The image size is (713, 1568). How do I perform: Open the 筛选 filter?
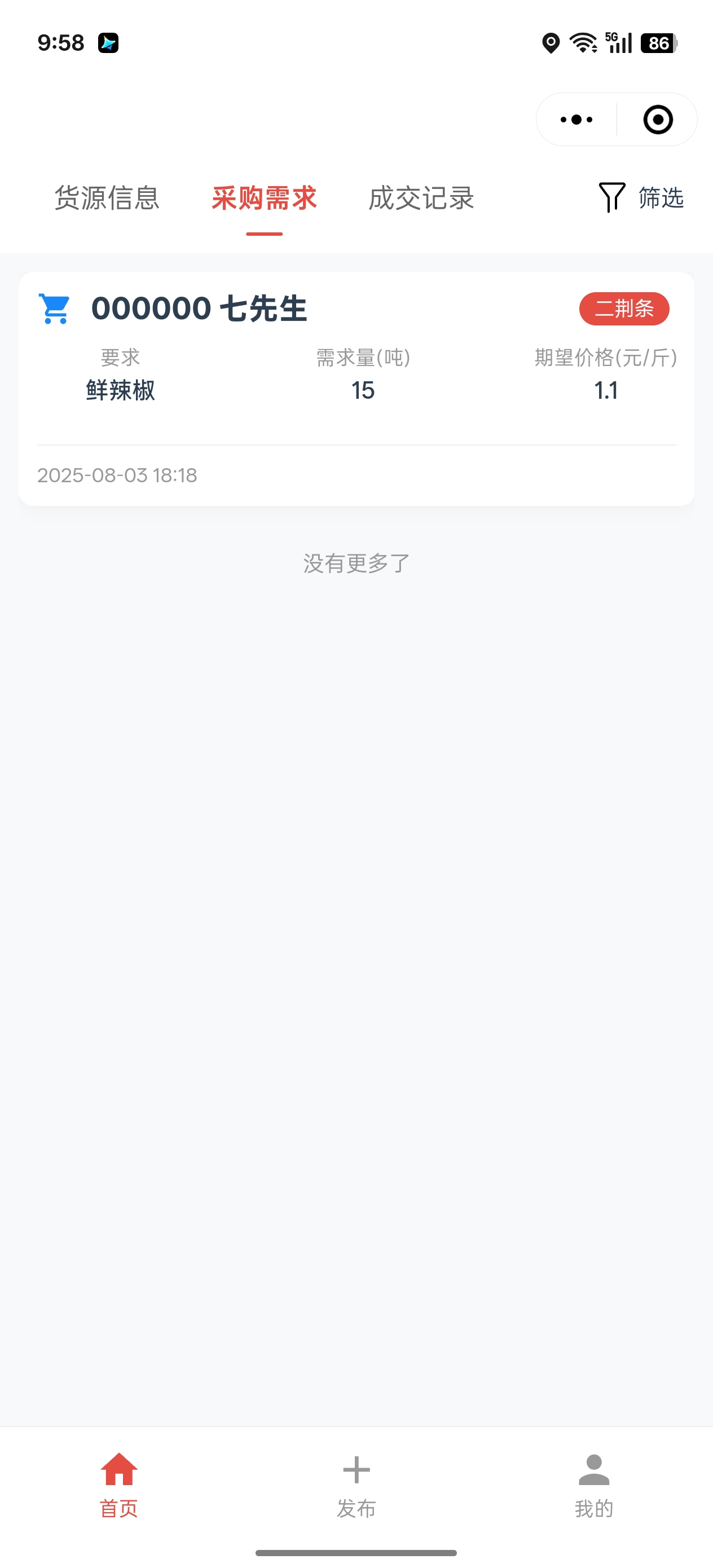[642, 198]
